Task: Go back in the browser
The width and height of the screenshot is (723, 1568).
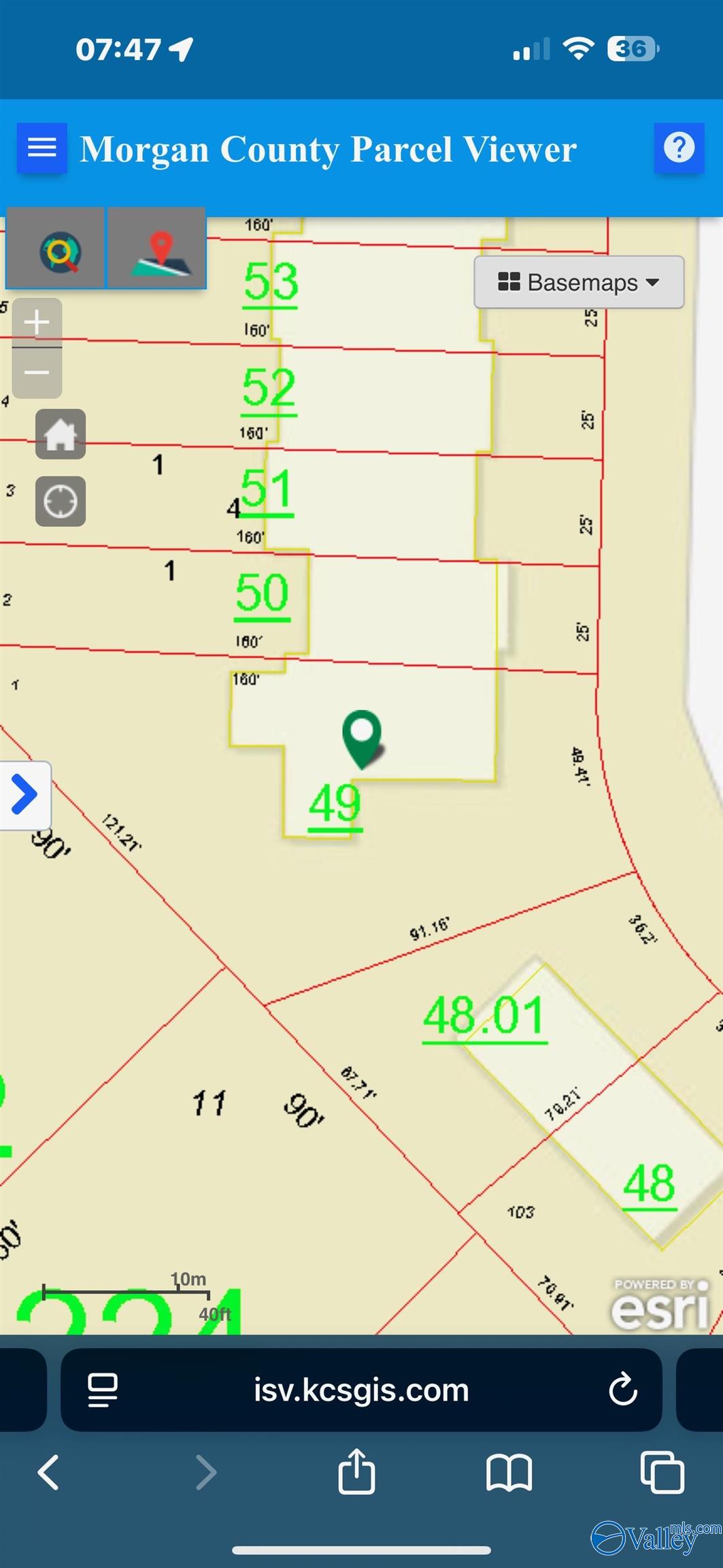Action: (x=48, y=1473)
